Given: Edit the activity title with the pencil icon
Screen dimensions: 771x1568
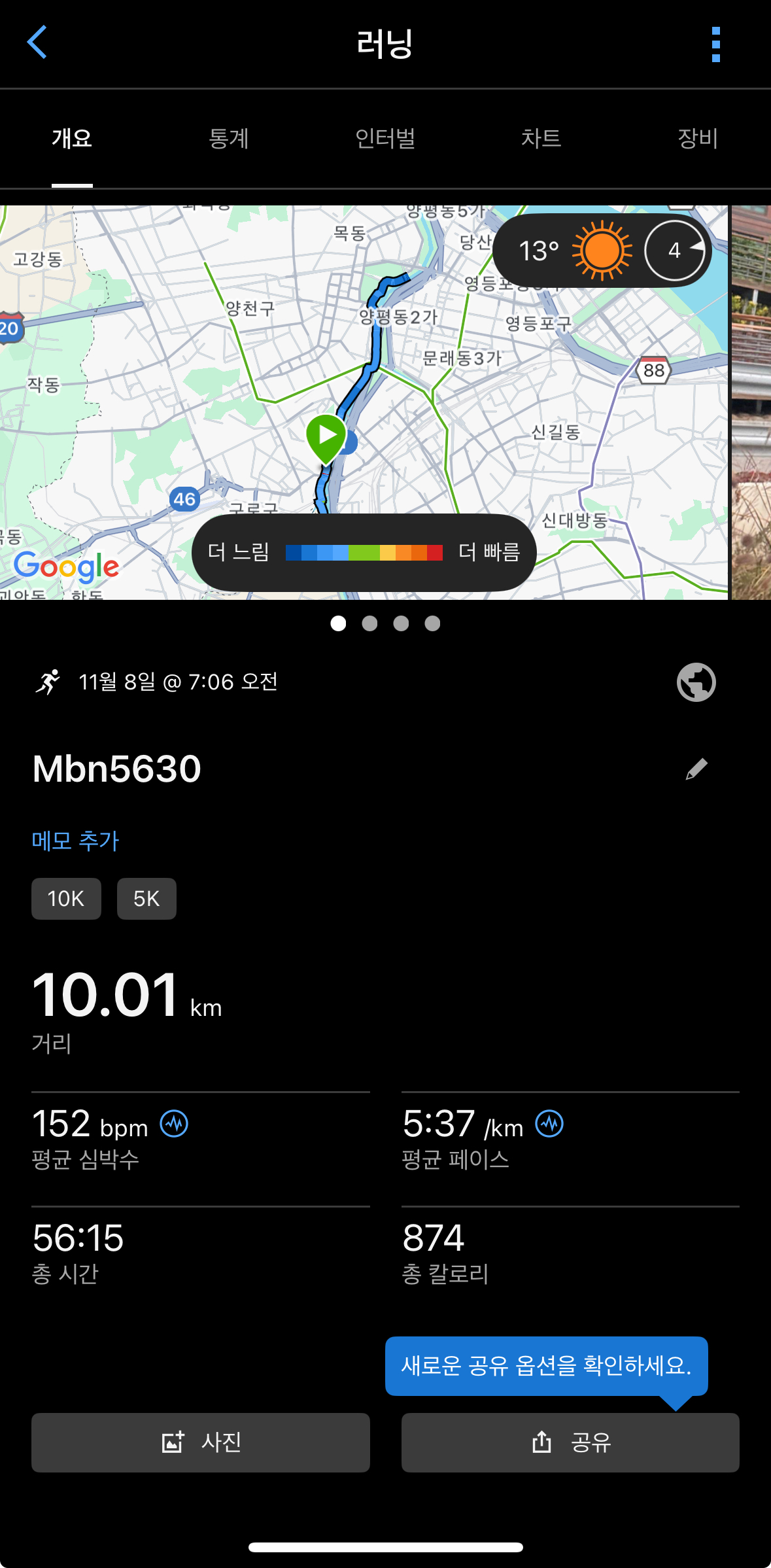Looking at the screenshot, I should (695, 768).
